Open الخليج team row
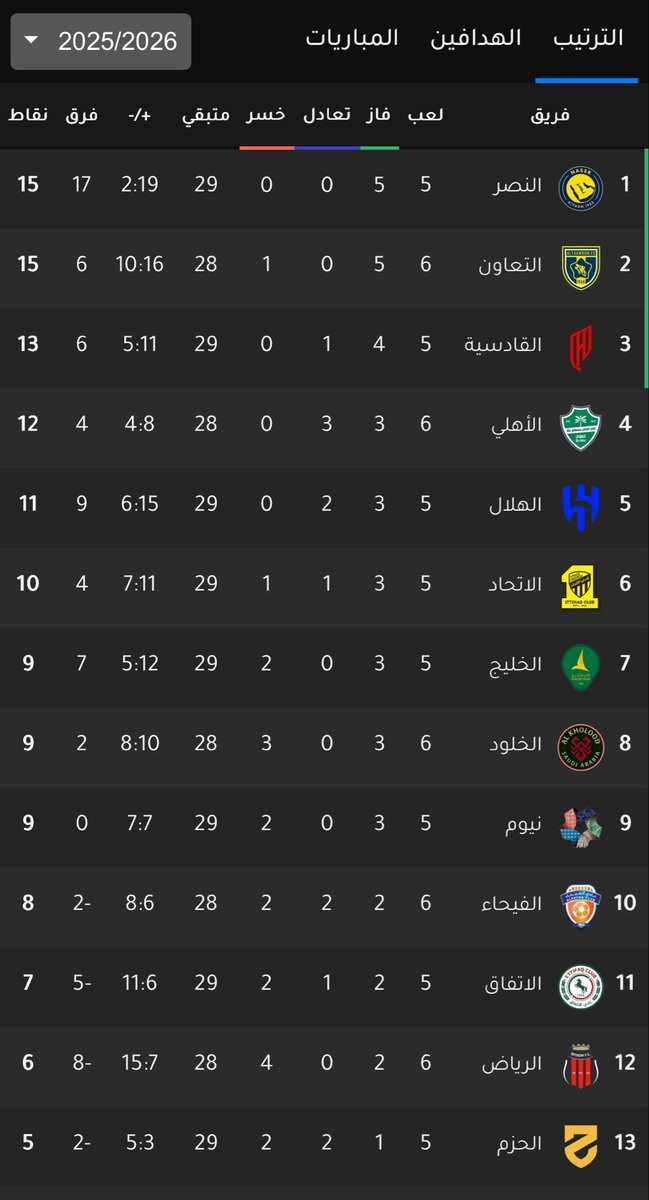This screenshot has height=1200, width=649. point(324,664)
